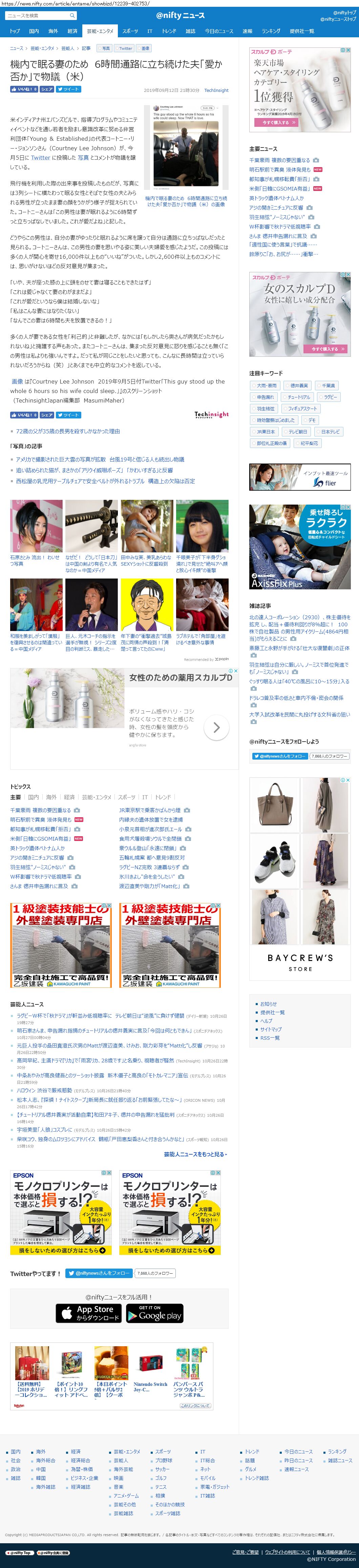Screen dimensions: 359x1568
Task: Open the TechInsight source link by the date
Action: (216, 90)
